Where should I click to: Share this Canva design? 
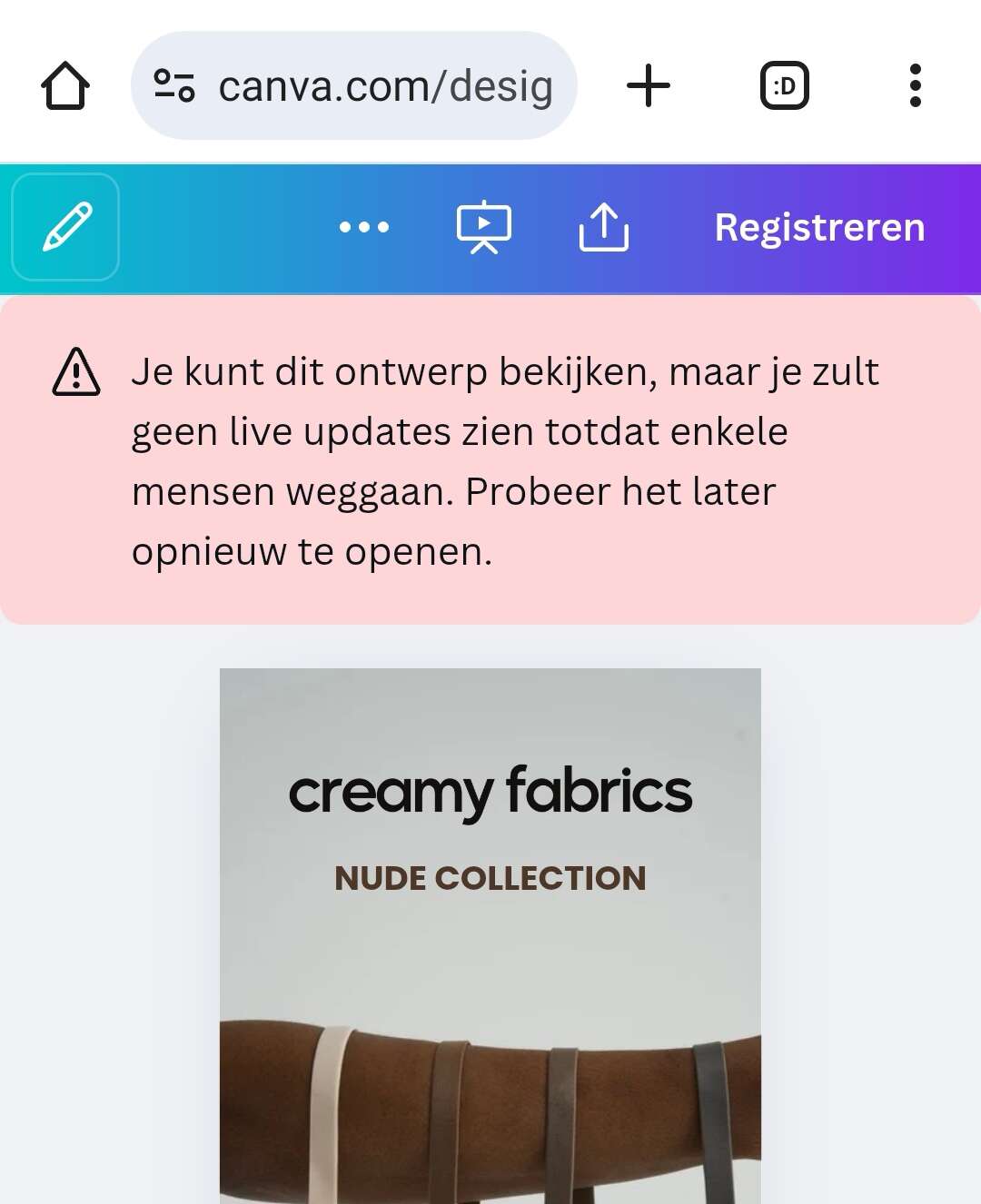(604, 227)
